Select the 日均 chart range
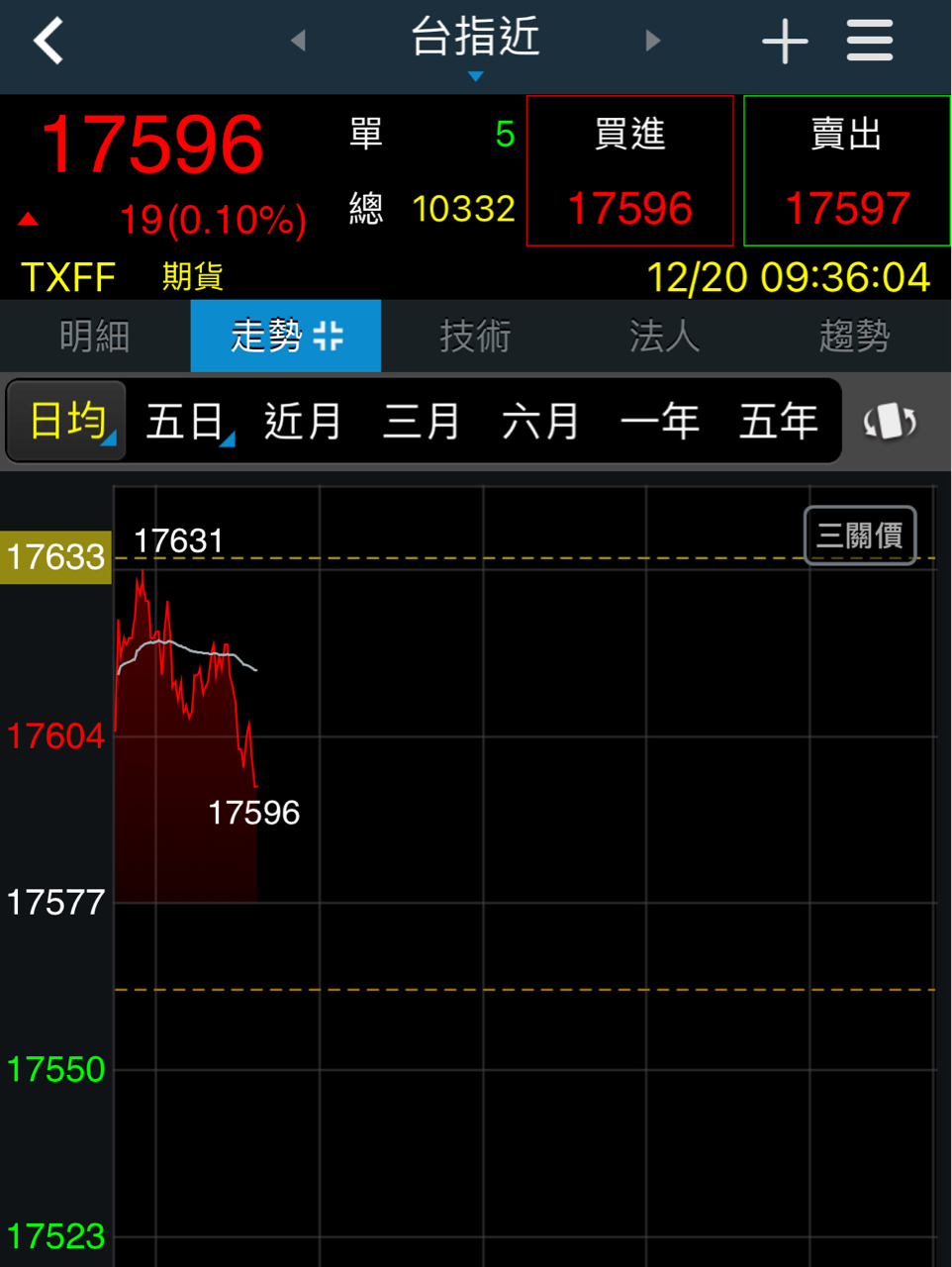Image resolution: width=952 pixels, height=1267 pixels. tap(67, 422)
